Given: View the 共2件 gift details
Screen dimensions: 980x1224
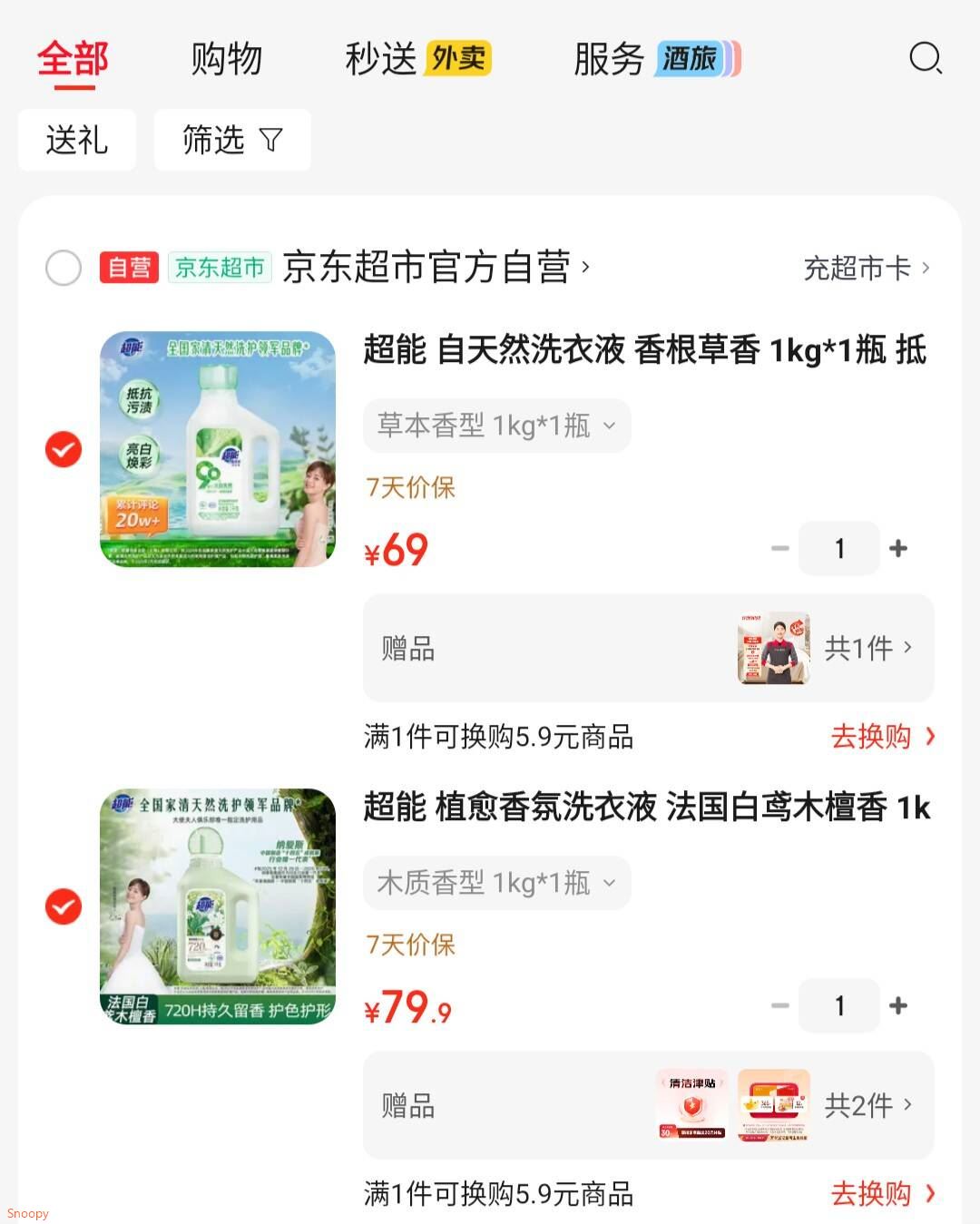Looking at the screenshot, I should 867,1105.
